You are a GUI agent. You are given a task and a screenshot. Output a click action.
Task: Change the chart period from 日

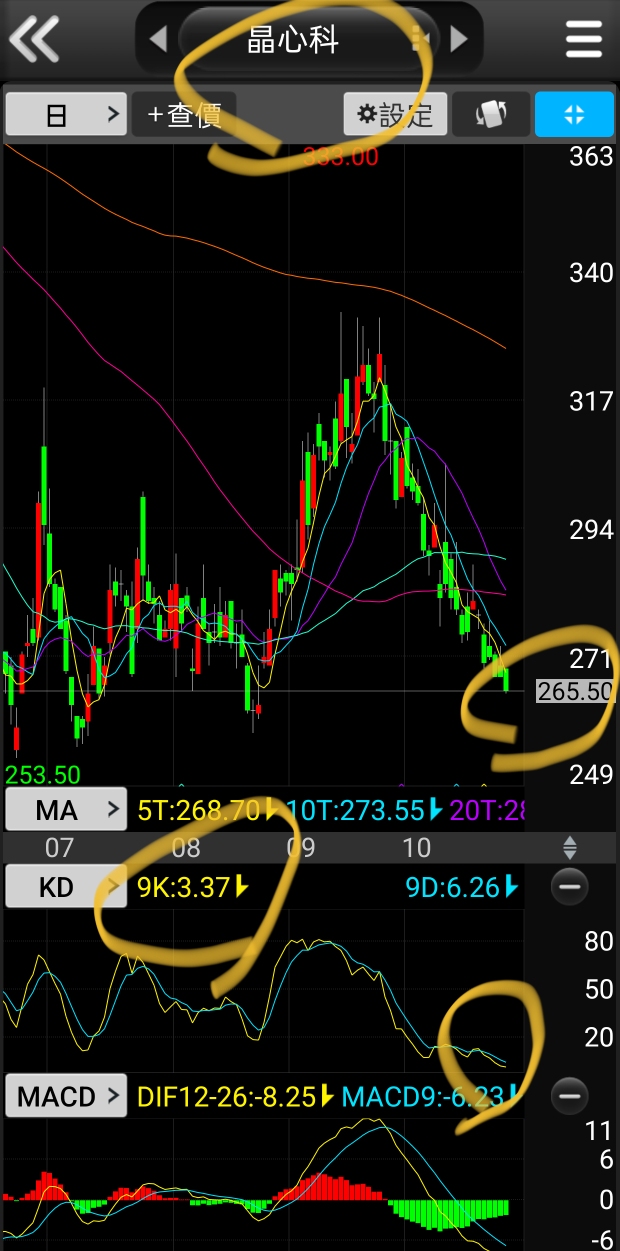pos(66,114)
